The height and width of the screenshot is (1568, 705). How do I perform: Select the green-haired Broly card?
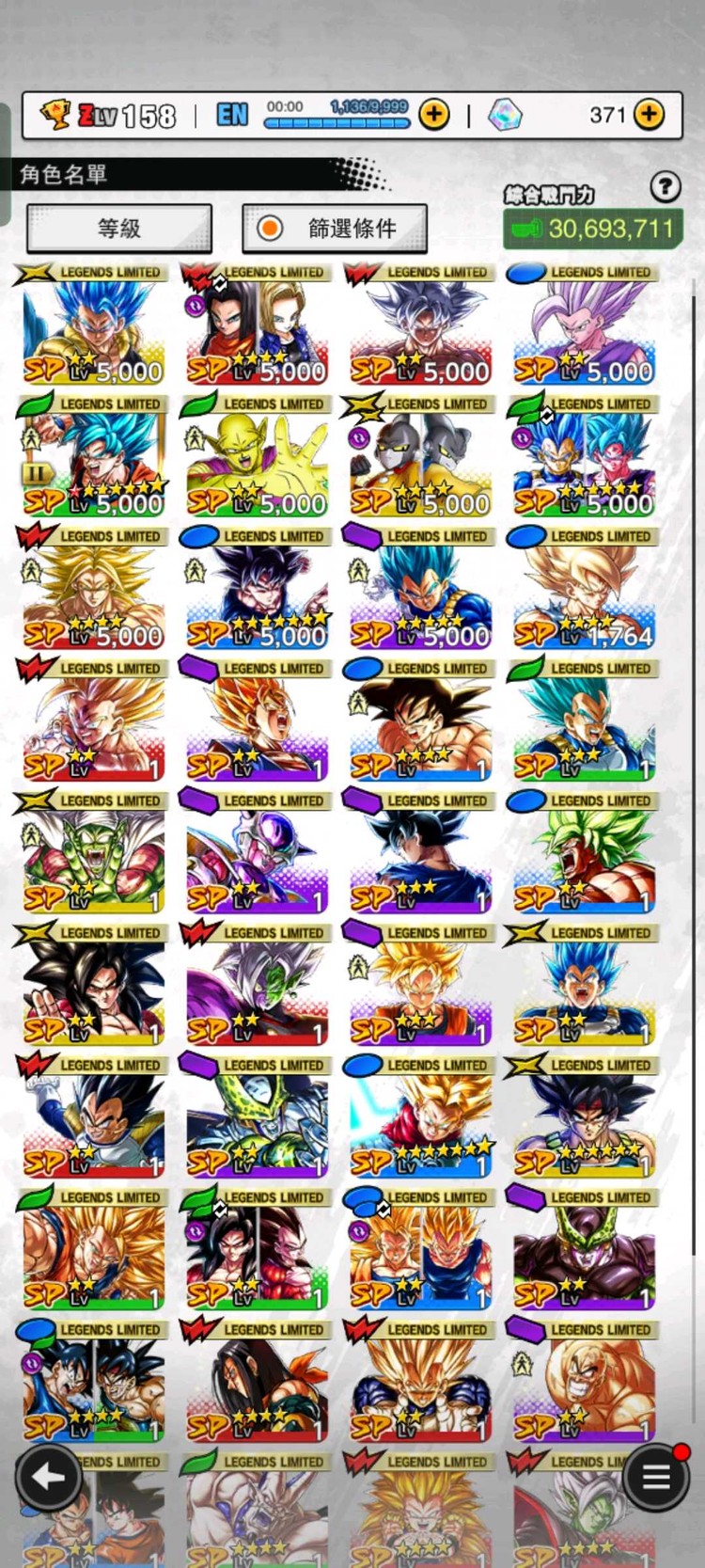point(584,860)
